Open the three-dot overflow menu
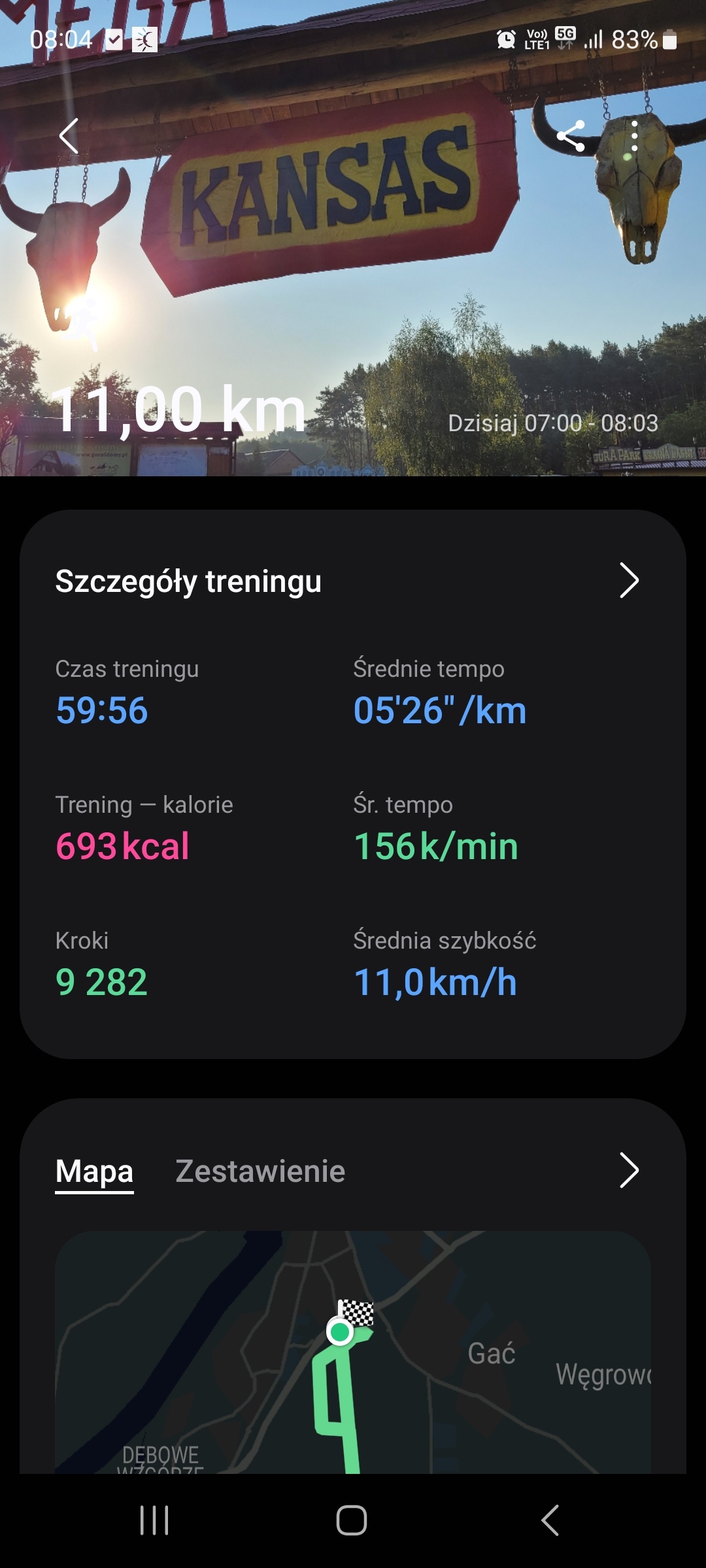The height and width of the screenshot is (1568, 706). 634,136
